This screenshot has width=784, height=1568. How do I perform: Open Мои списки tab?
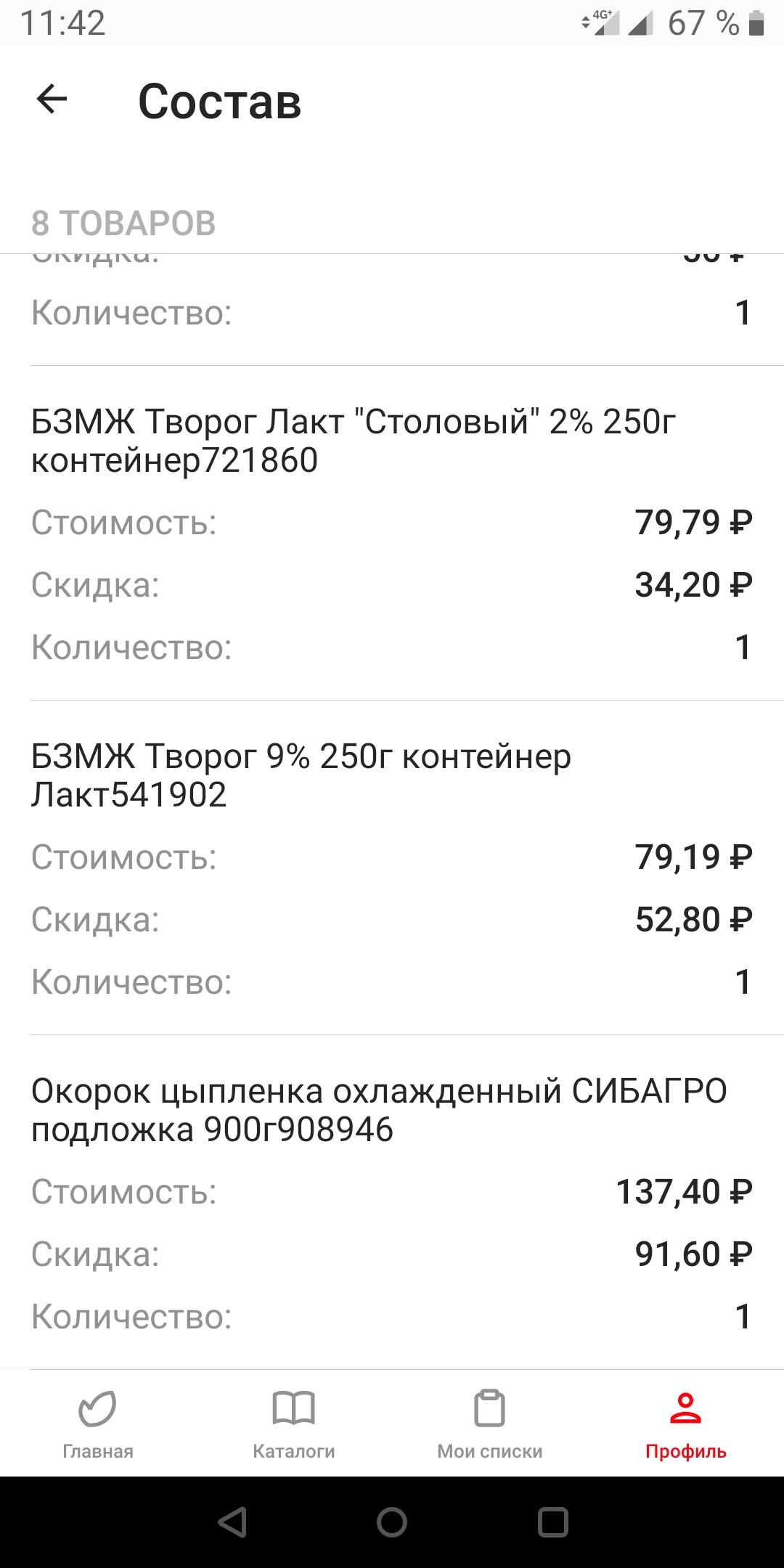(x=490, y=1424)
